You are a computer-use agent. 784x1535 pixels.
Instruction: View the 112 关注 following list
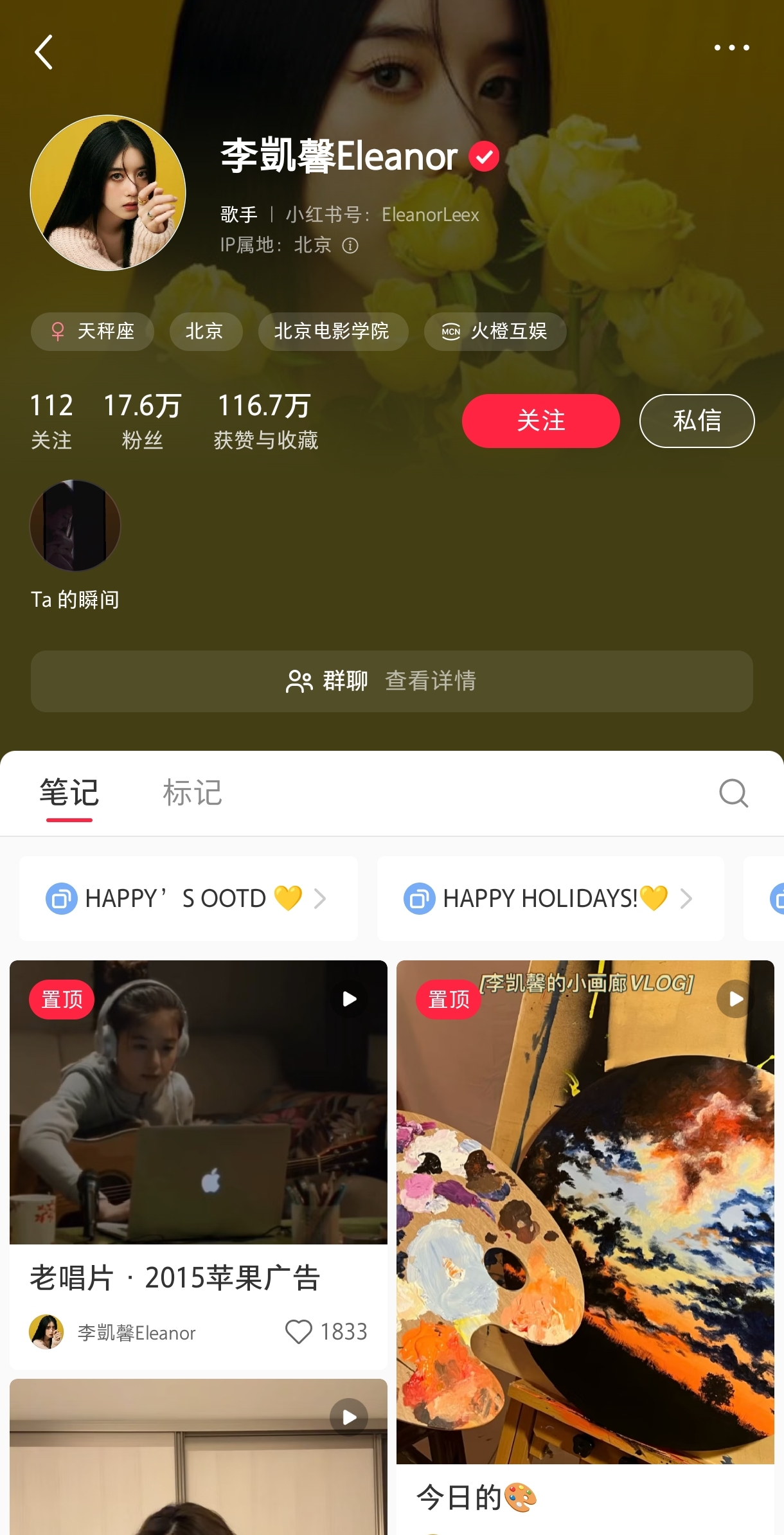(51, 421)
